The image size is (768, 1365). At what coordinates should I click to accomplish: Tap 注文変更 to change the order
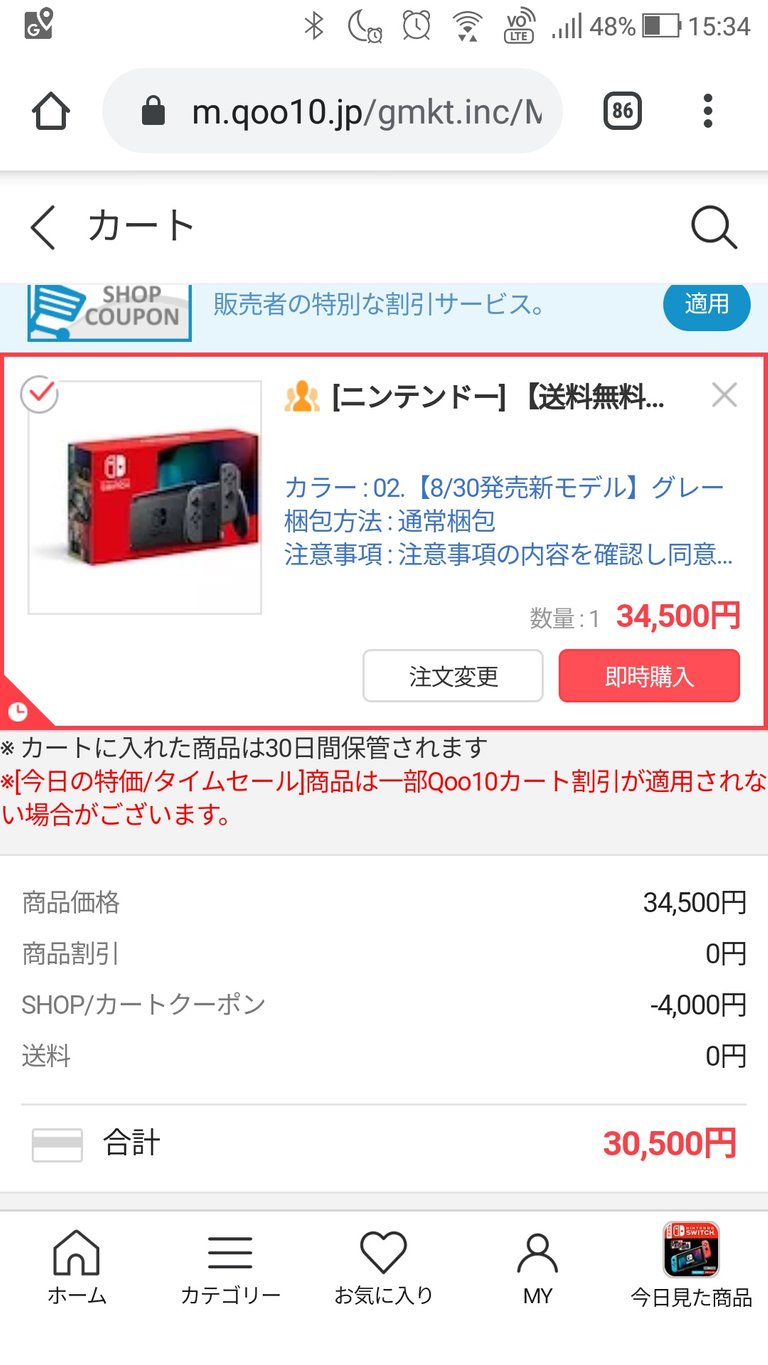tap(453, 676)
